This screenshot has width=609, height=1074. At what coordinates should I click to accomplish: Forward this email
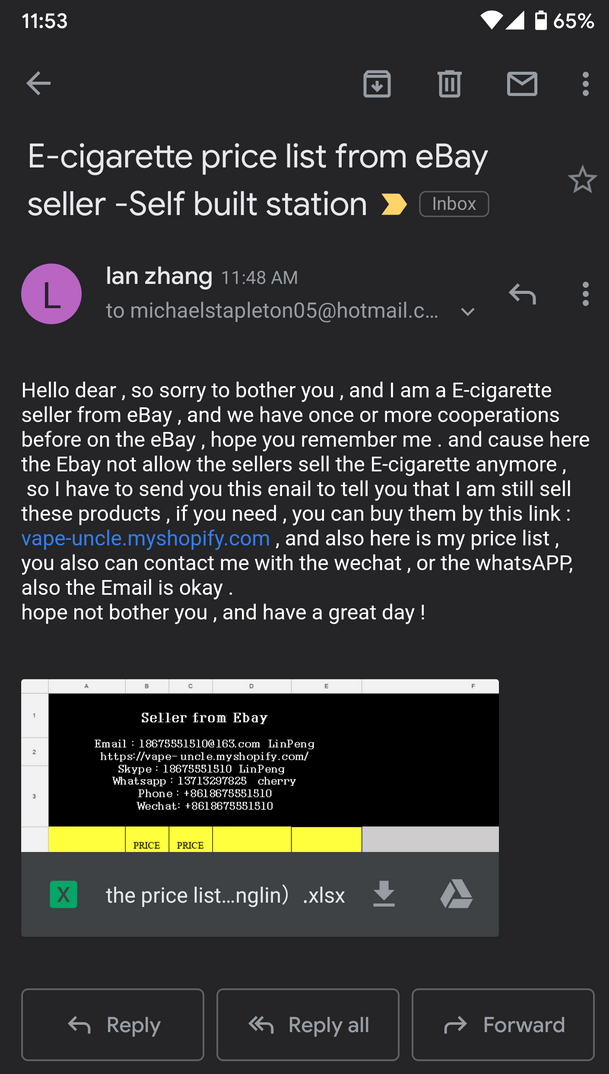click(503, 1024)
